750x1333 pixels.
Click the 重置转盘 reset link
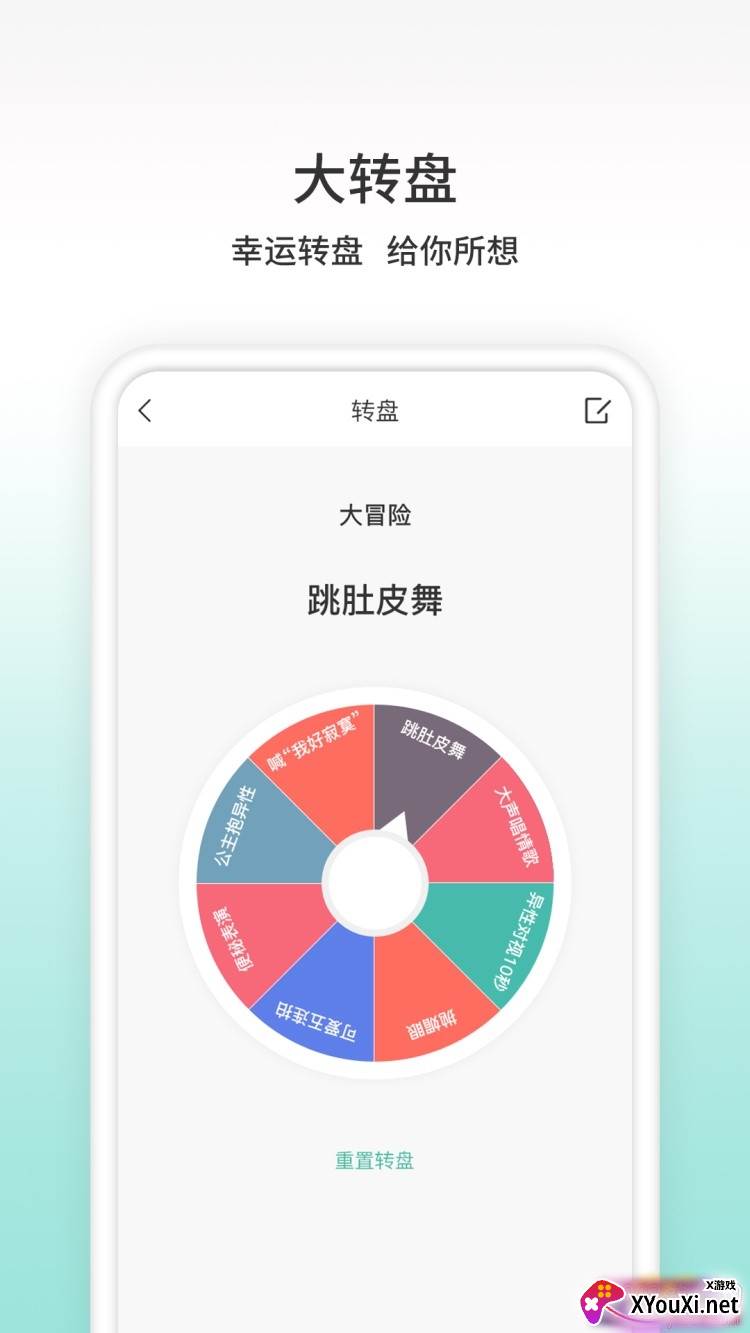point(374,1160)
